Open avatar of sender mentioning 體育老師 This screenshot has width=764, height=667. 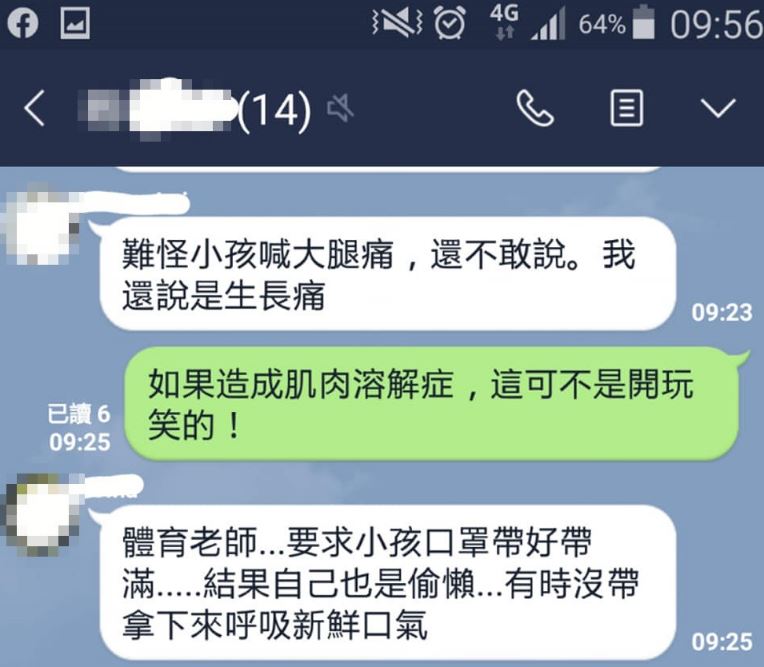pyautogui.click(x=40, y=514)
